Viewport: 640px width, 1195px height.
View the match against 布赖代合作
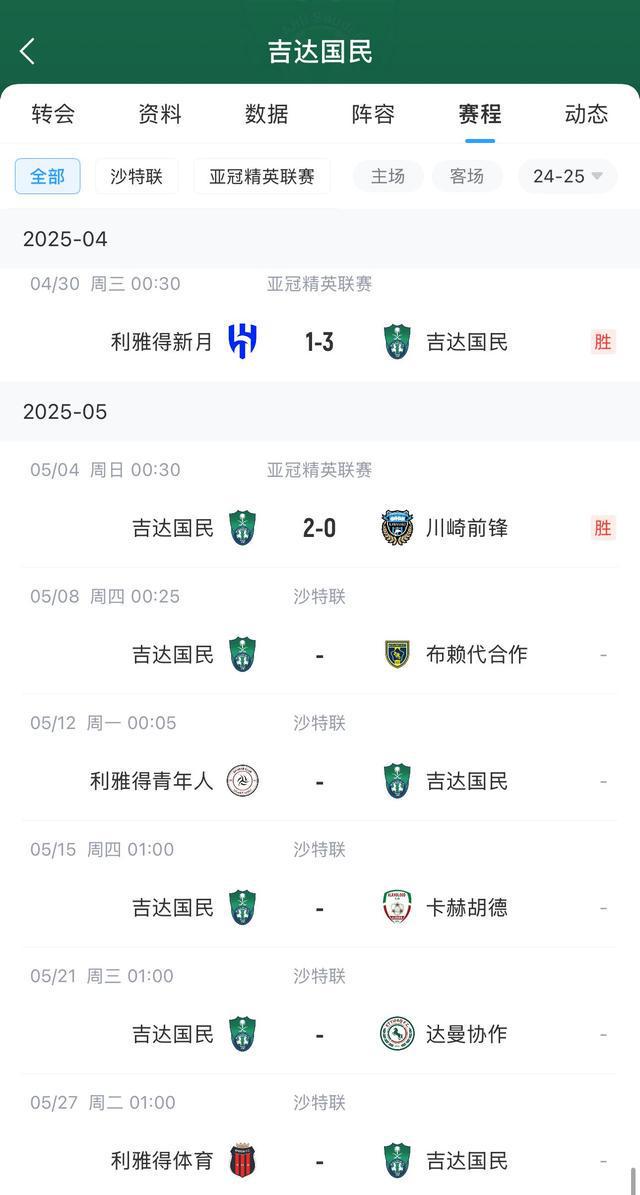(x=320, y=655)
